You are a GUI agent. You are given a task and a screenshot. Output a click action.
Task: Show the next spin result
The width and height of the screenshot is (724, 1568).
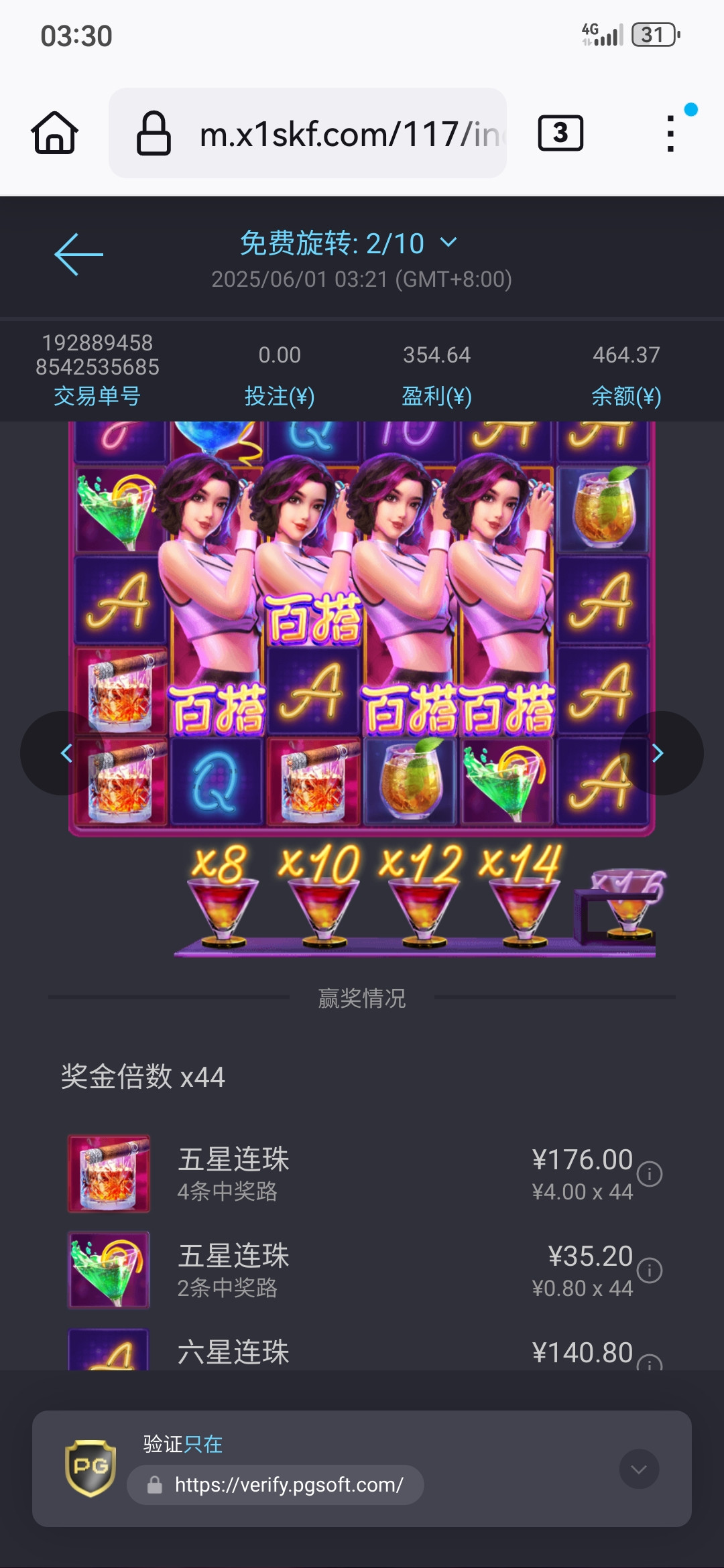[x=658, y=753]
